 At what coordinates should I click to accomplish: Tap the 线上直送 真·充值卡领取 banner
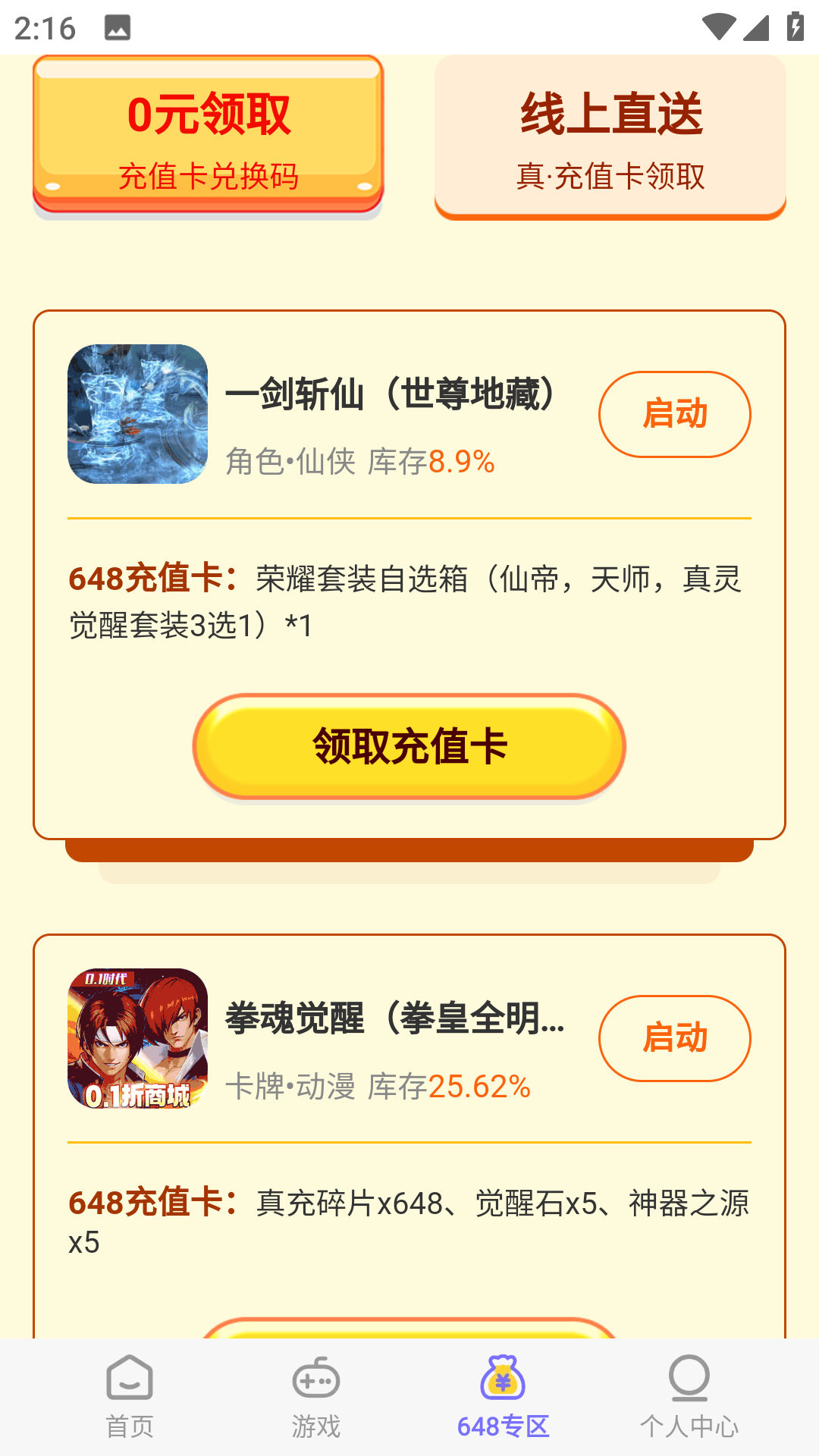click(x=610, y=136)
